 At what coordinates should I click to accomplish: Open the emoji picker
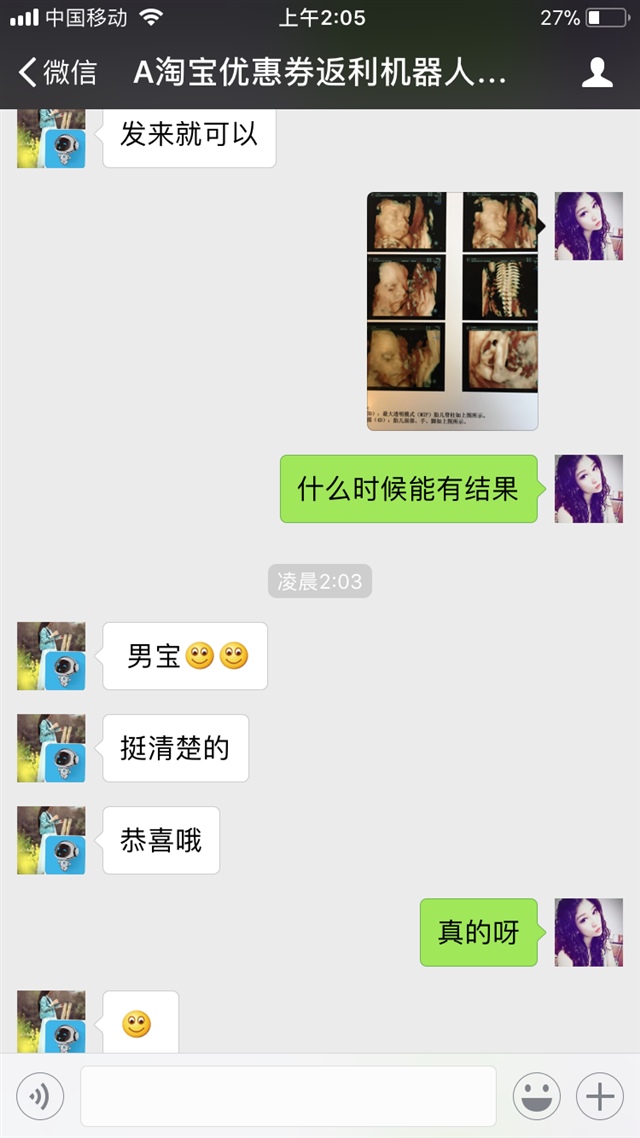(x=537, y=1097)
